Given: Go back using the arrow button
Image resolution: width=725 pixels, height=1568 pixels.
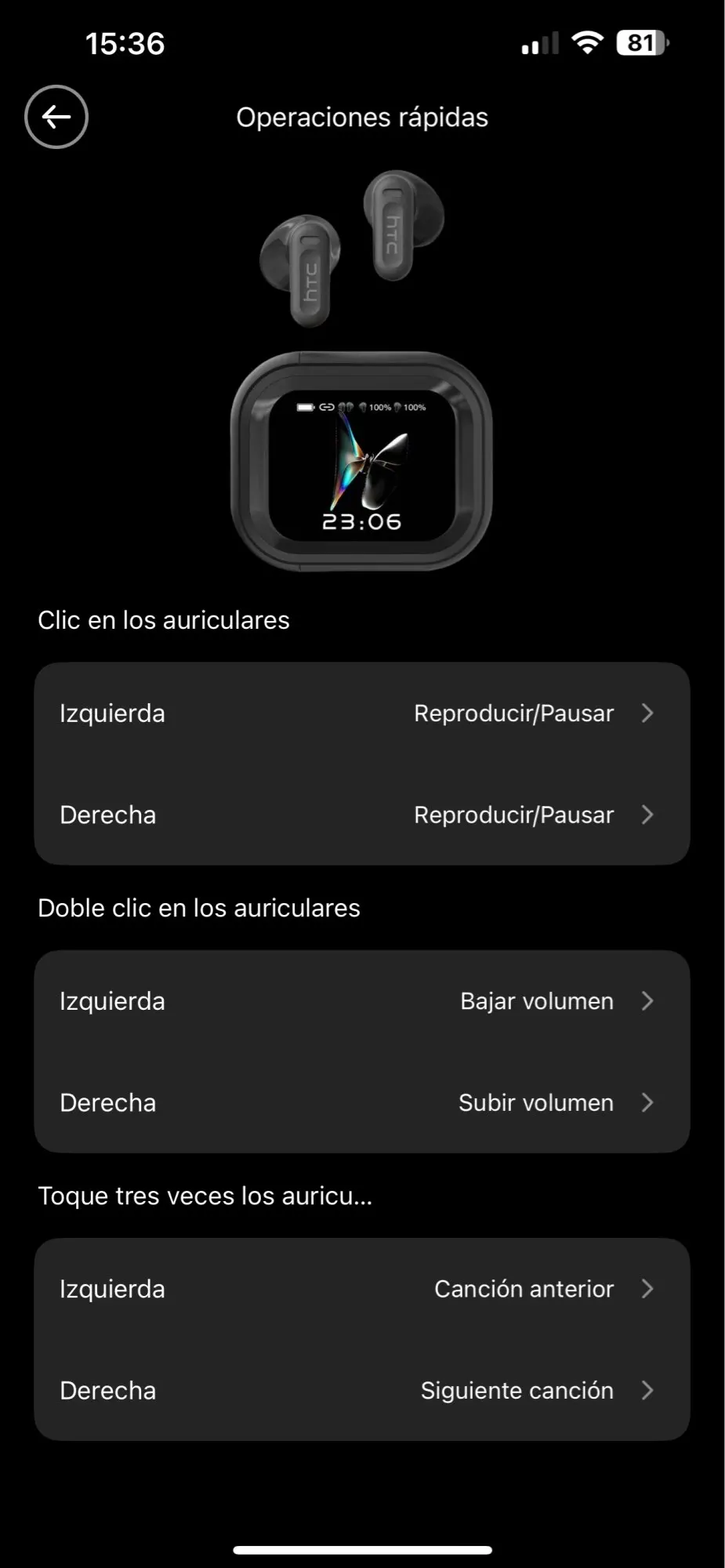Looking at the screenshot, I should pyautogui.click(x=56, y=117).
